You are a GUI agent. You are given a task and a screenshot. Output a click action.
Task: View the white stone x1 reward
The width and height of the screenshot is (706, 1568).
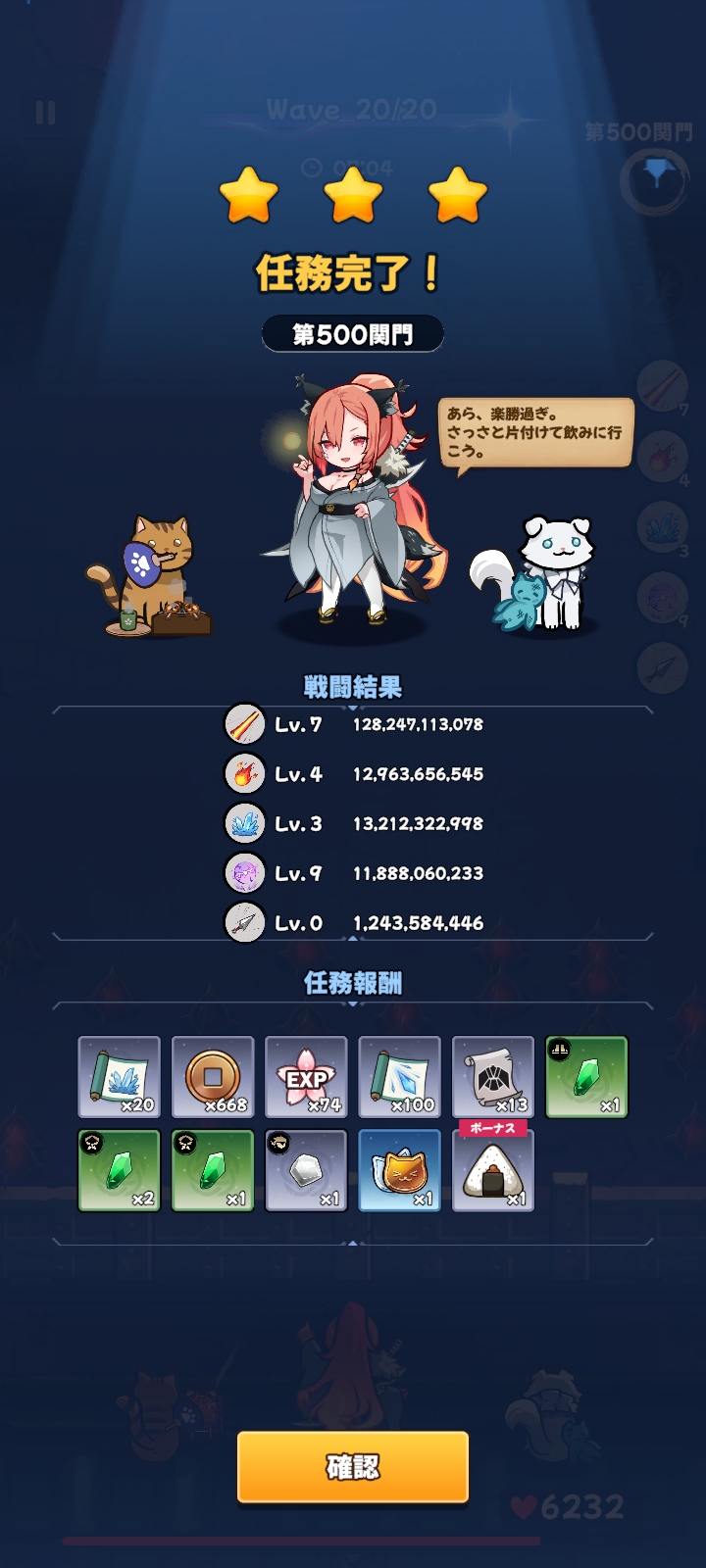point(306,1171)
